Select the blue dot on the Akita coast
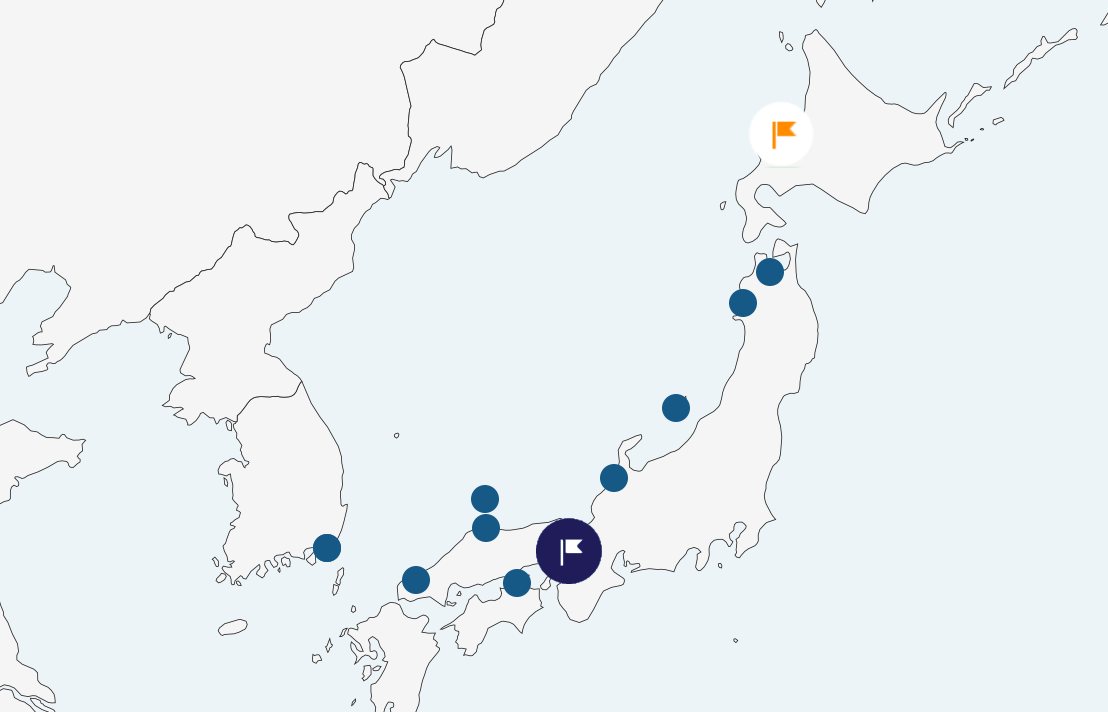 coord(743,303)
